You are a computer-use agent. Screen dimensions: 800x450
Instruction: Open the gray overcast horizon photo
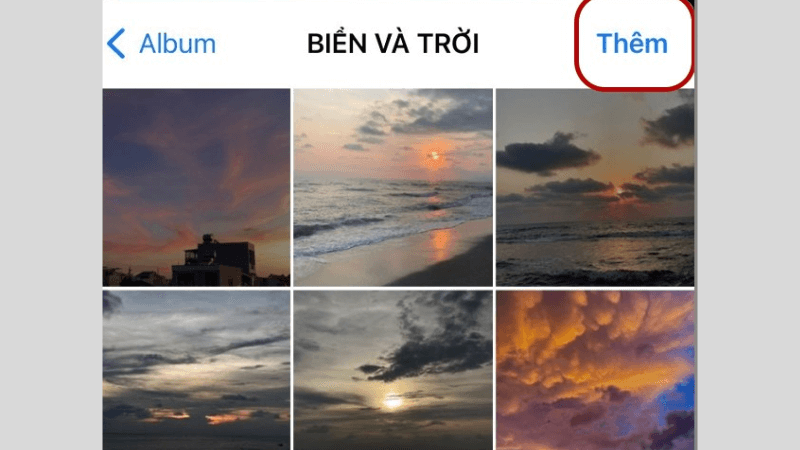[196, 370]
